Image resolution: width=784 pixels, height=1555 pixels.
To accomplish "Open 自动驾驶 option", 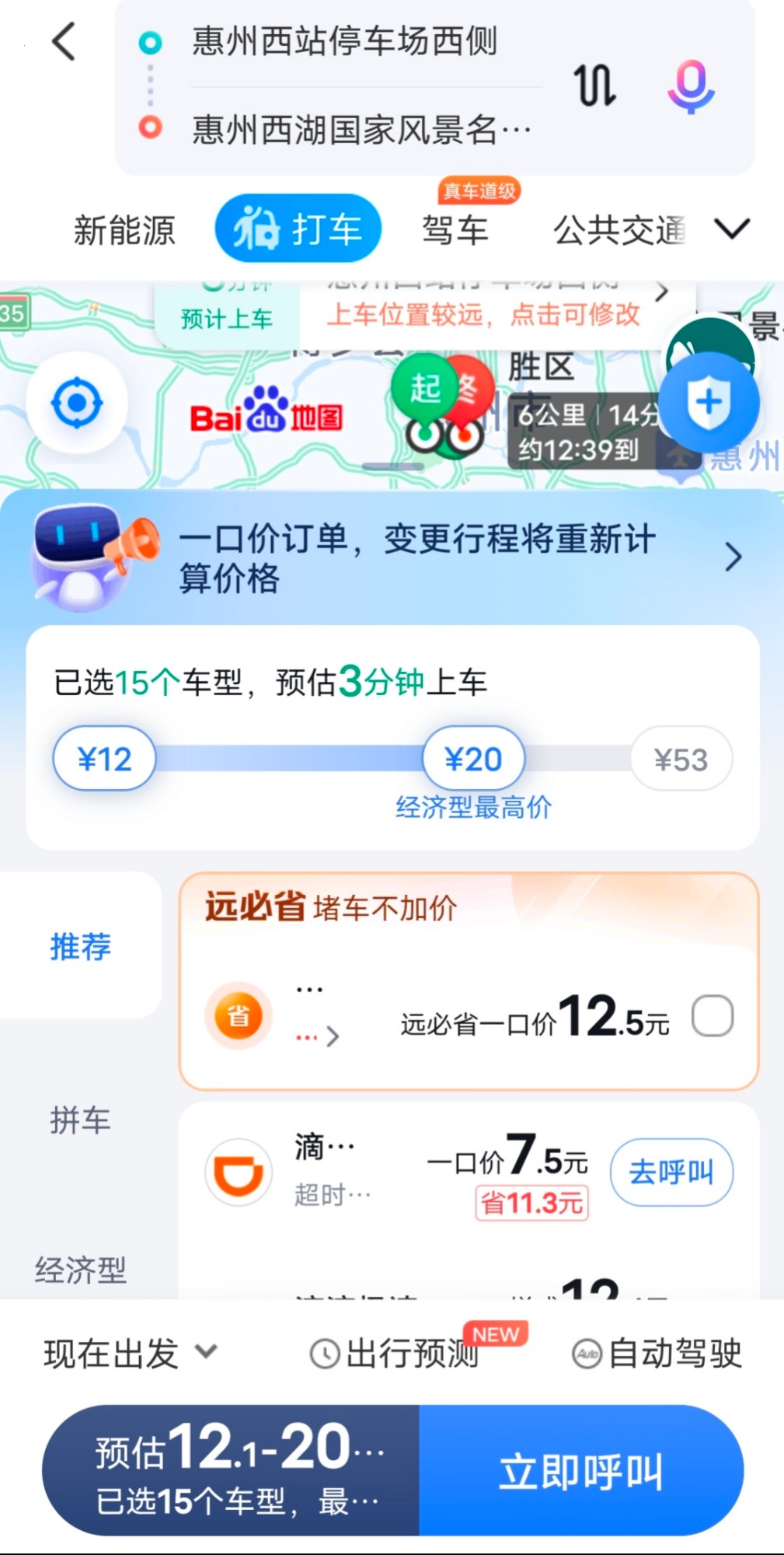I will point(657,1354).
